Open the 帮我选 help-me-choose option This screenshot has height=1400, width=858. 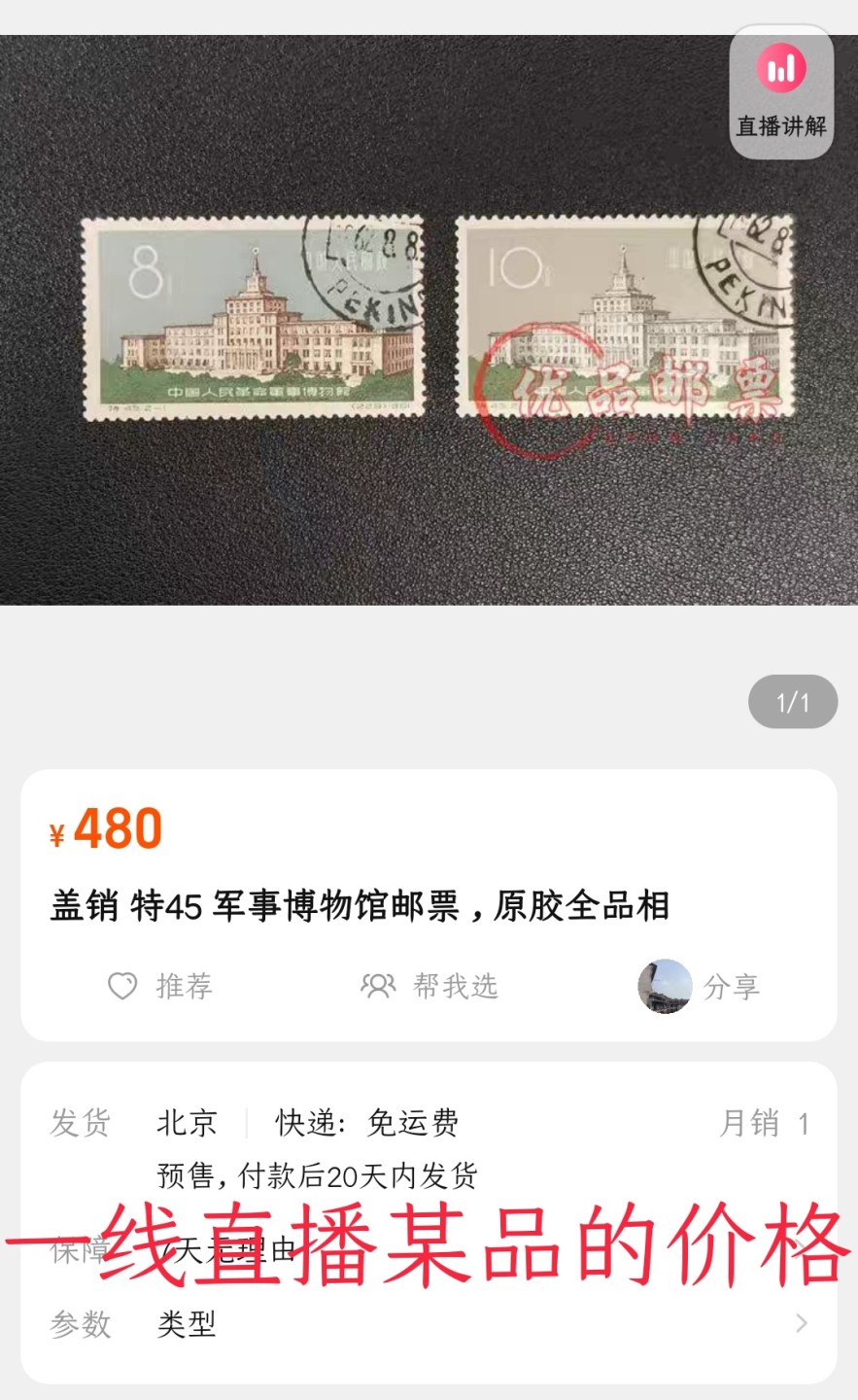(429, 986)
